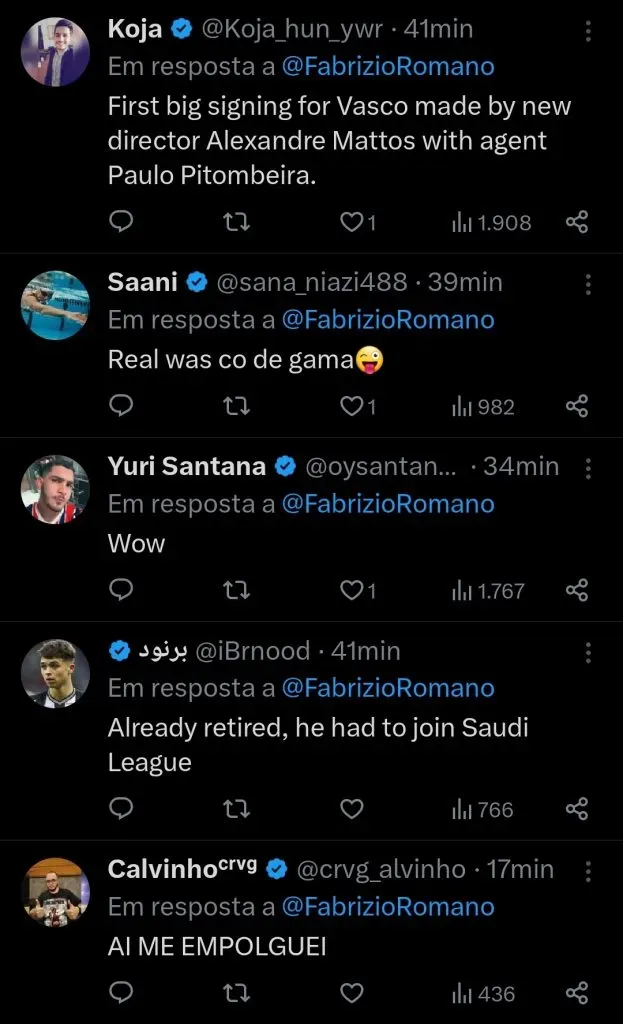Screen dimensions: 623x1024
Task: Reply to Koja's tweet
Action: 121,222
